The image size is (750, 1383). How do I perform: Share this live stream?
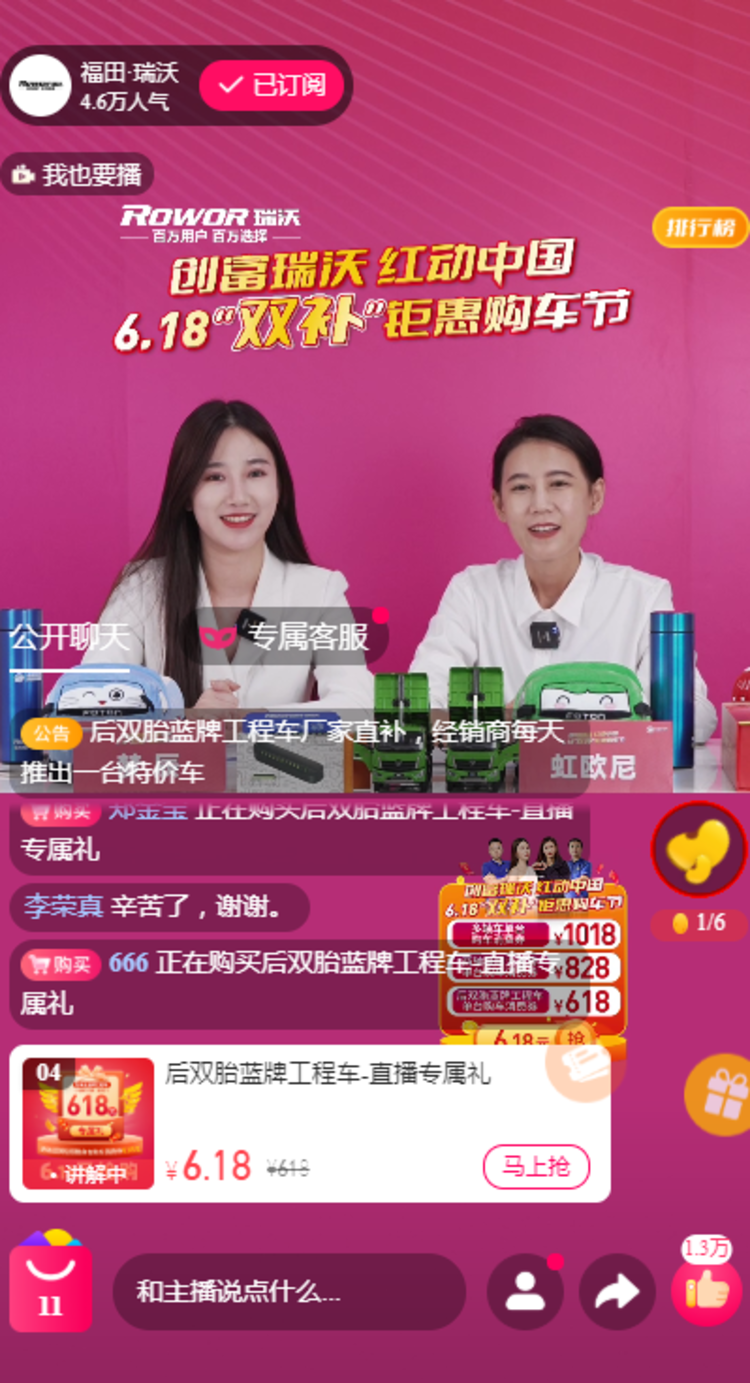click(x=617, y=1291)
